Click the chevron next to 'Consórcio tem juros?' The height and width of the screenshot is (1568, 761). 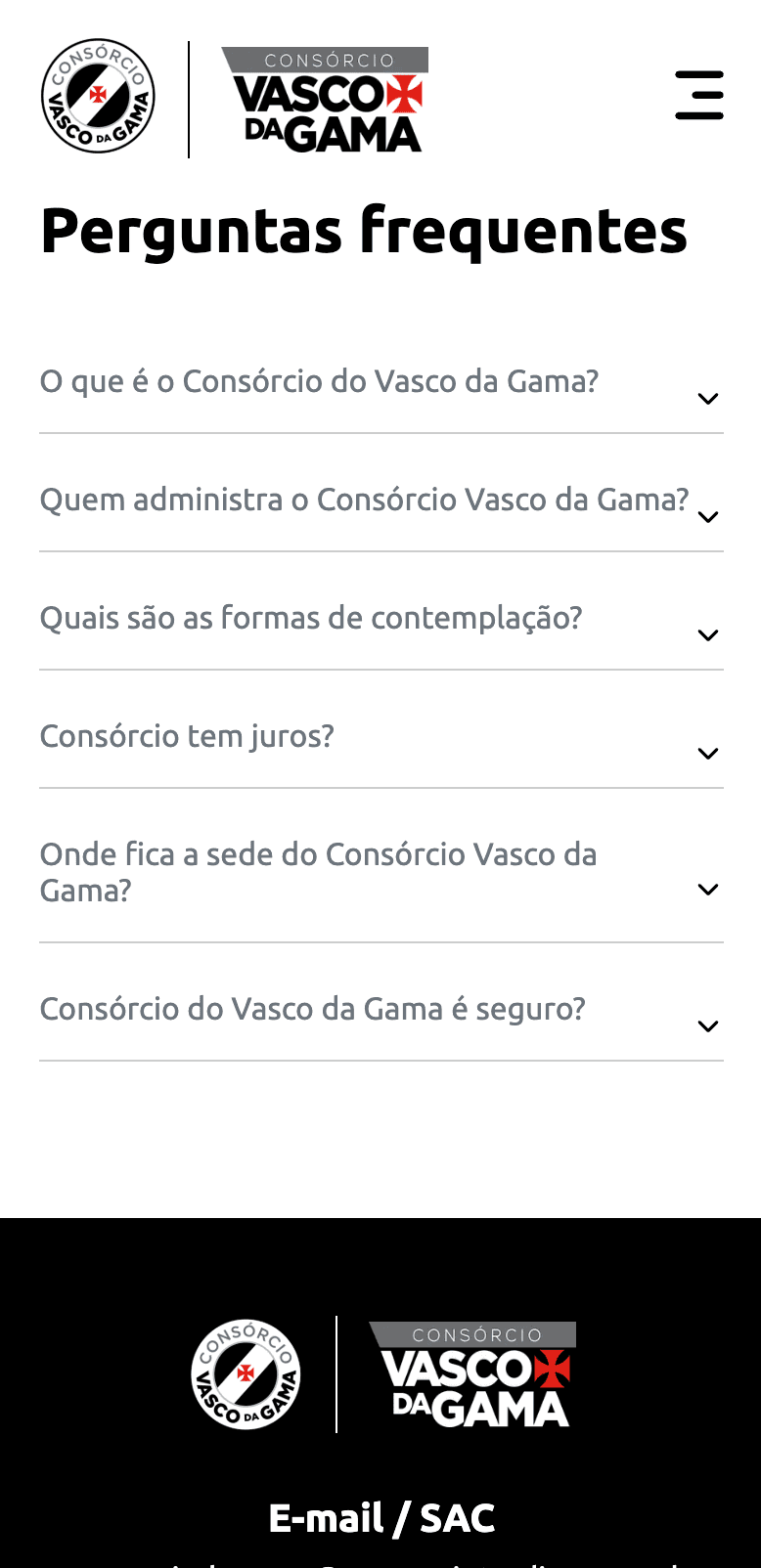(708, 753)
